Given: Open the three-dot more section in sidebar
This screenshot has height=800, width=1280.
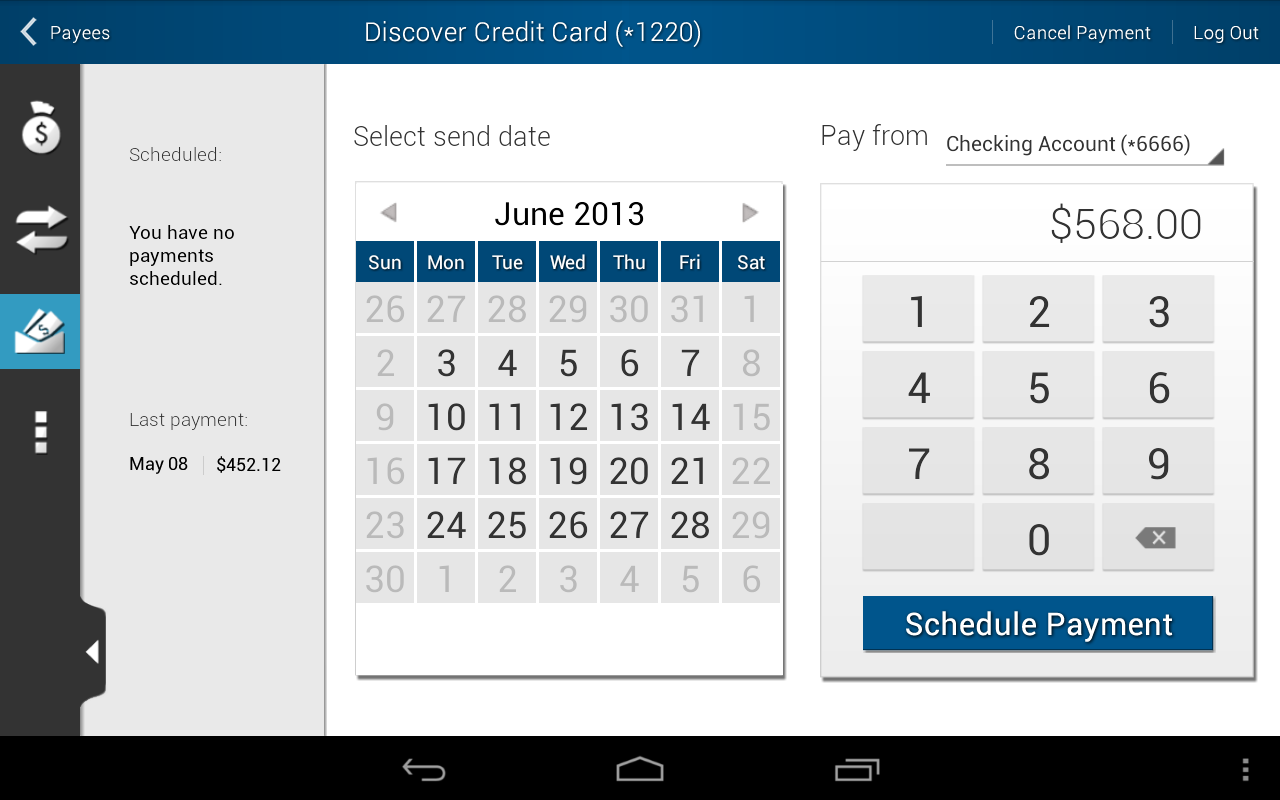Looking at the screenshot, I should (41, 432).
